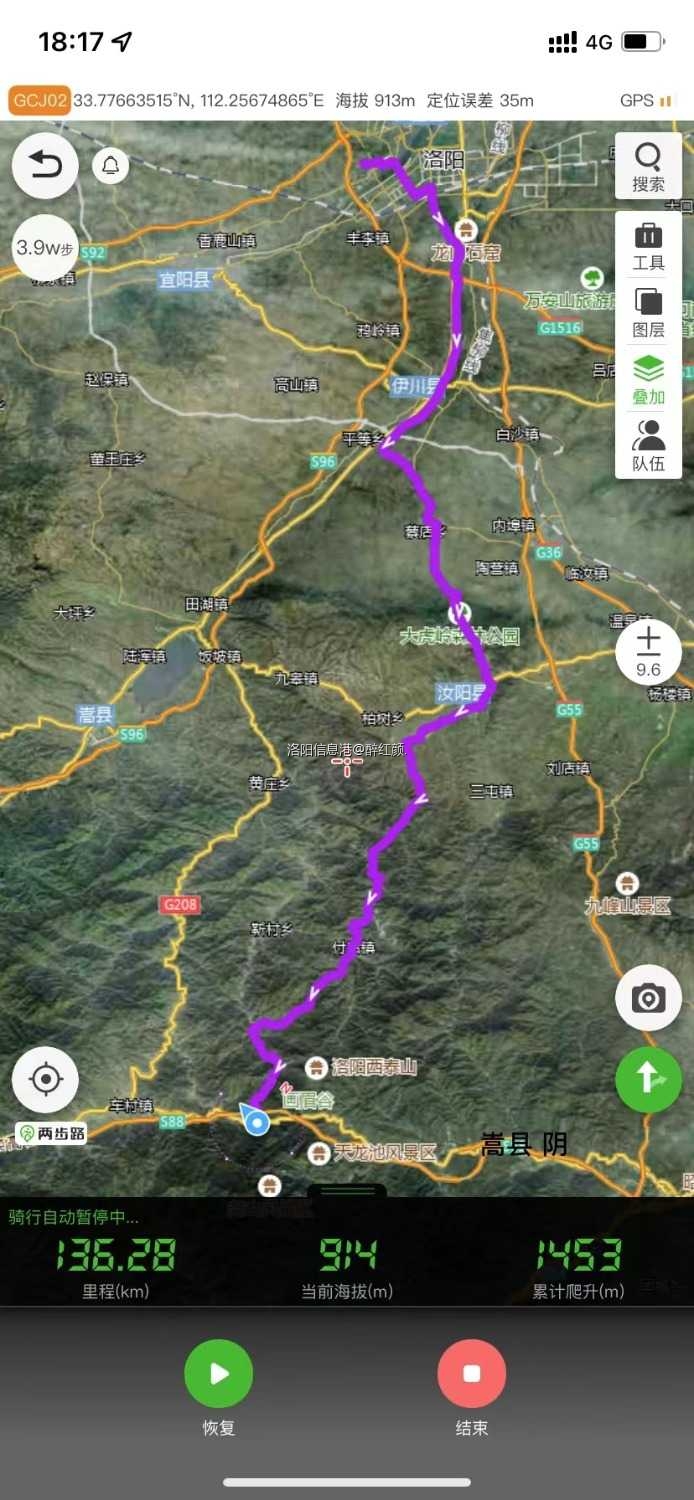Tap the zoom level 9.6 control
This screenshot has width=694, height=1500.
point(648,652)
